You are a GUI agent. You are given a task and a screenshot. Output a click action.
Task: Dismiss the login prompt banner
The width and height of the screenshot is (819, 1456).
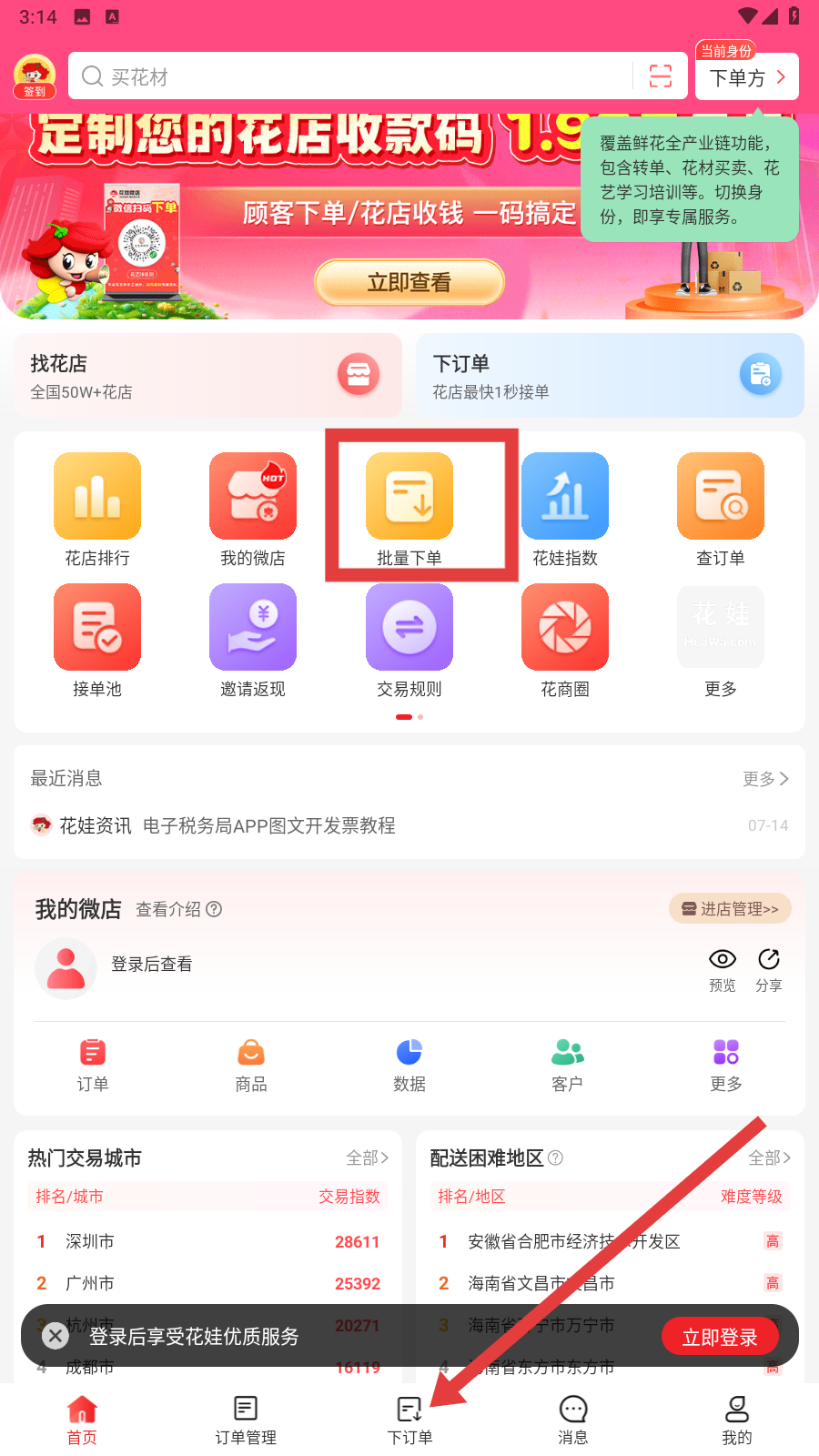click(x=56, y=1336)
